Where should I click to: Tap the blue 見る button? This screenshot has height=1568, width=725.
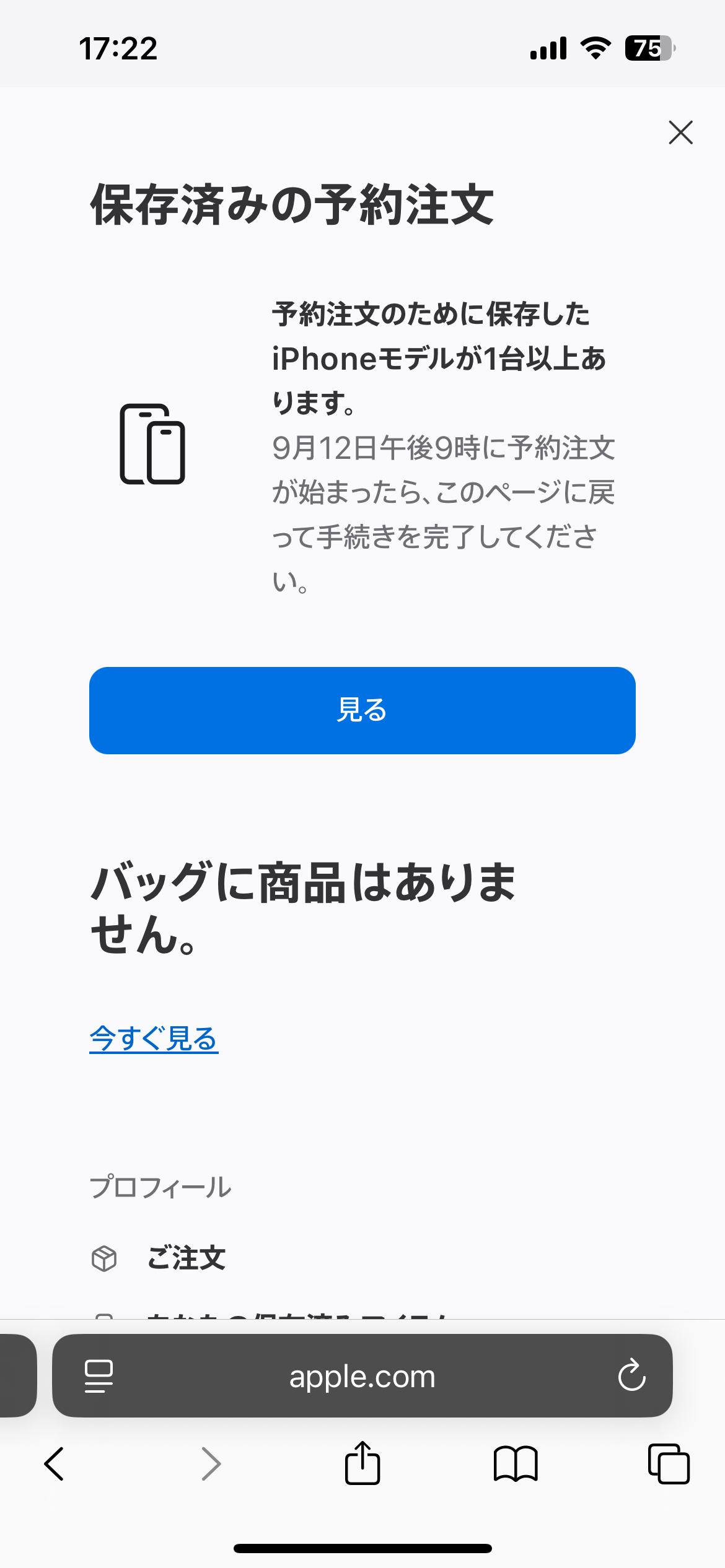coord(362,710)
